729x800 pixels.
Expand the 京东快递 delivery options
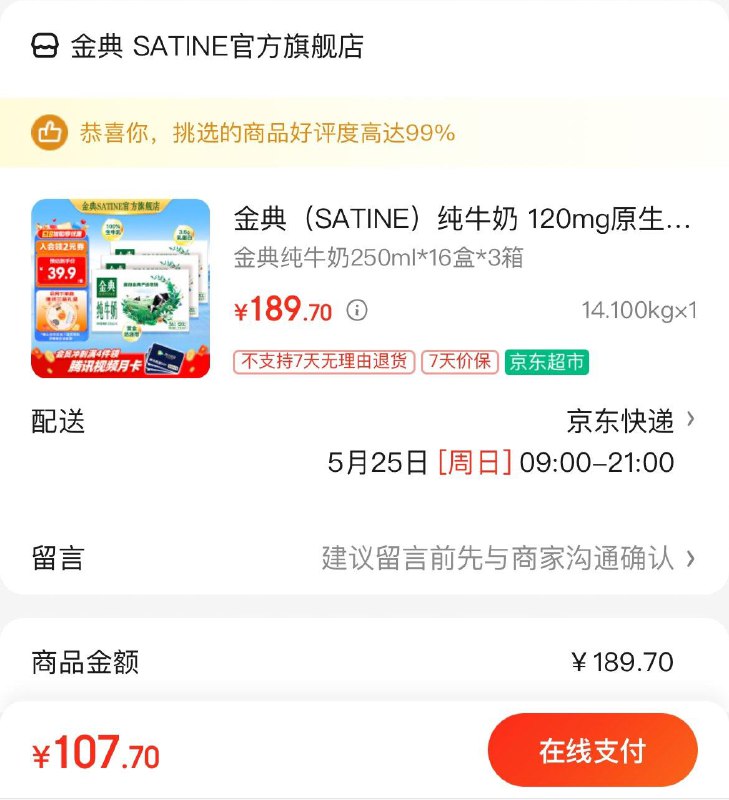pyautogui.click(x=620, y=423)
